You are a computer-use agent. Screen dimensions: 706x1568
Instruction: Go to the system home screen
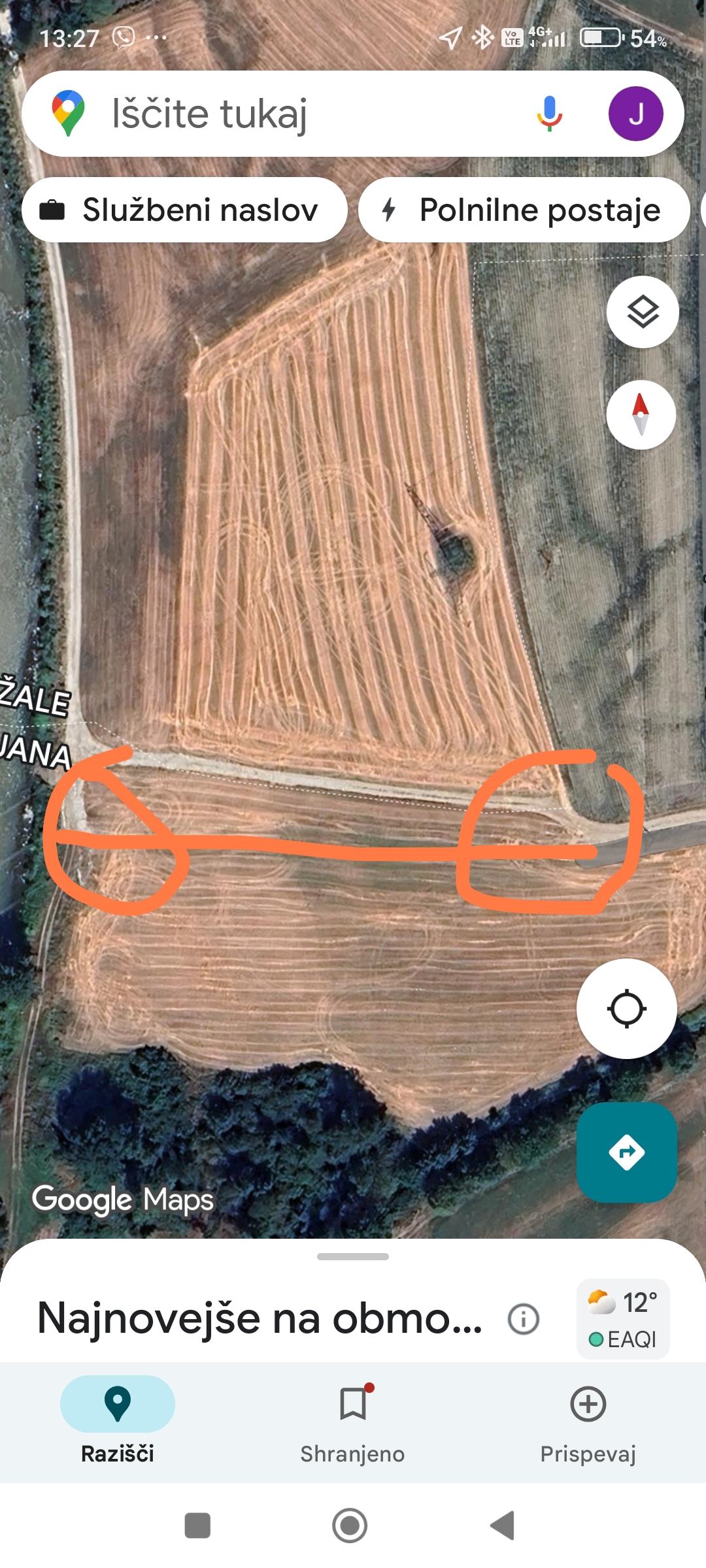(350, 1526)
